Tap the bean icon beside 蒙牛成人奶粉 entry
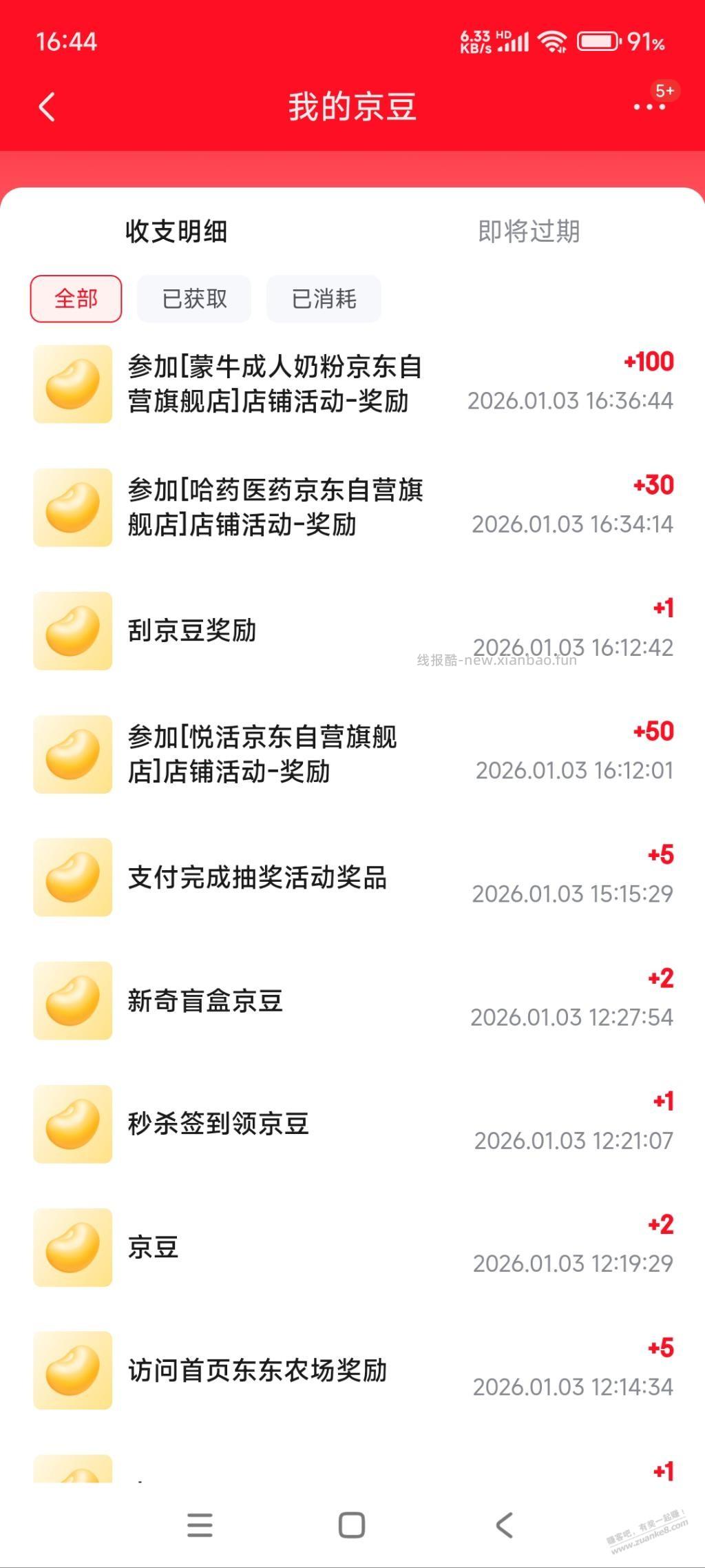This screenshot has height=1568, width=705. pos(72,383)
